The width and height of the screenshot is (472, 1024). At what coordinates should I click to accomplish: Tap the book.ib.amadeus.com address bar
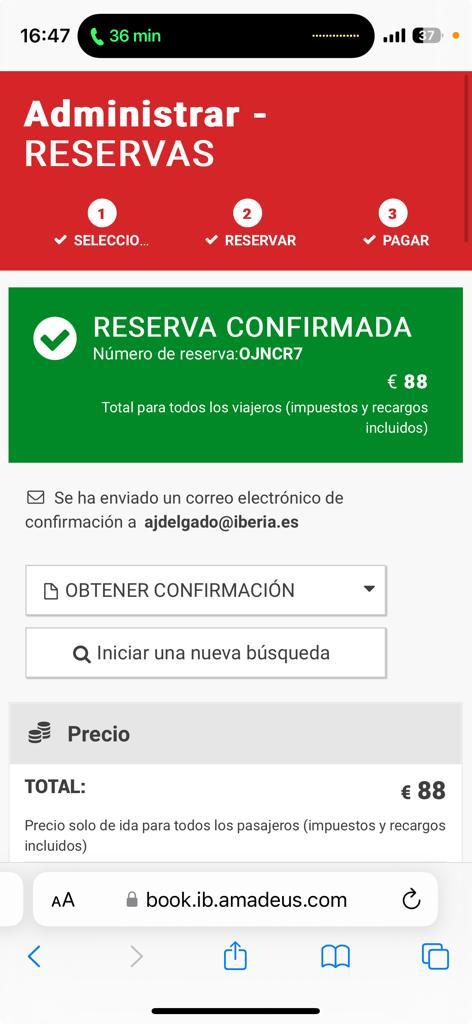click(236, 900)
